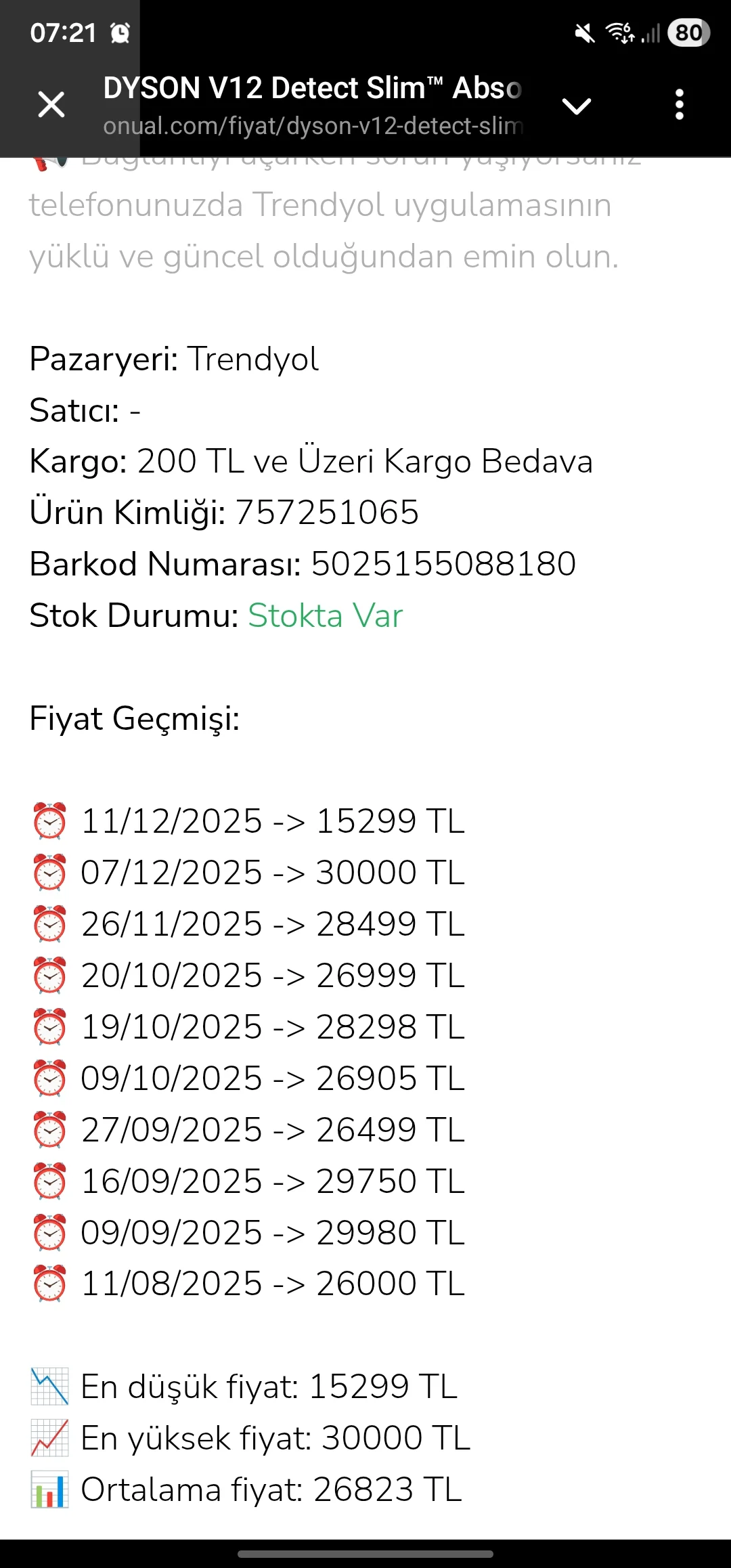This screenshot has width=731, height=1568.
Task: Open the three-dot overflow menu
Action: (680, 105)
